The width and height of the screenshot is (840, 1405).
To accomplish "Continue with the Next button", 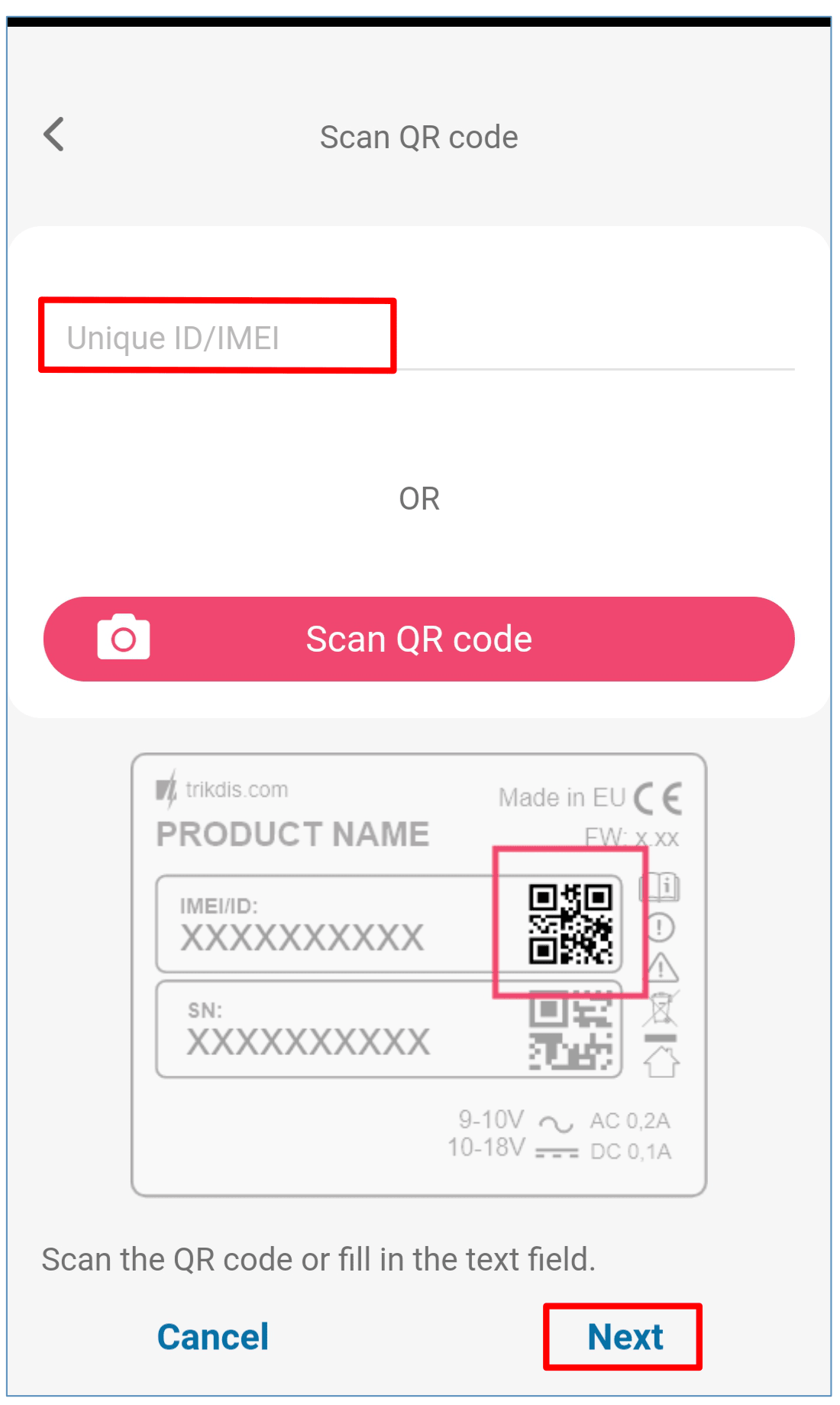I will [624, 1336].
